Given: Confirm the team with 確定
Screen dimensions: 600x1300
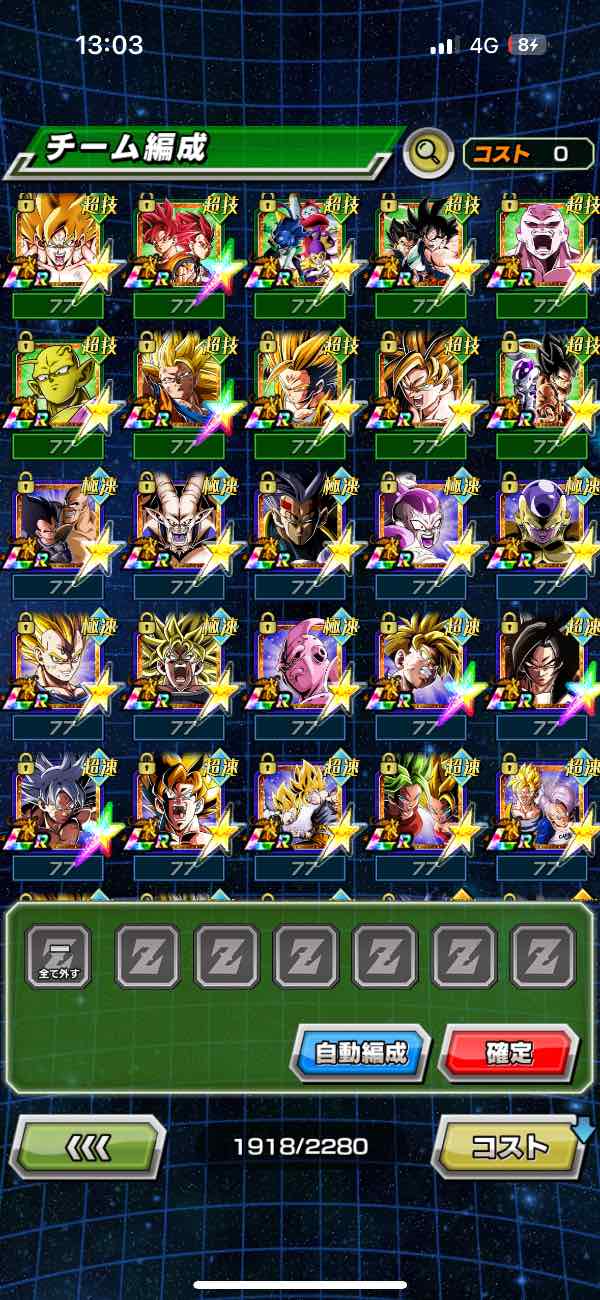Looking at the screenshot, I should (509, 1052).
